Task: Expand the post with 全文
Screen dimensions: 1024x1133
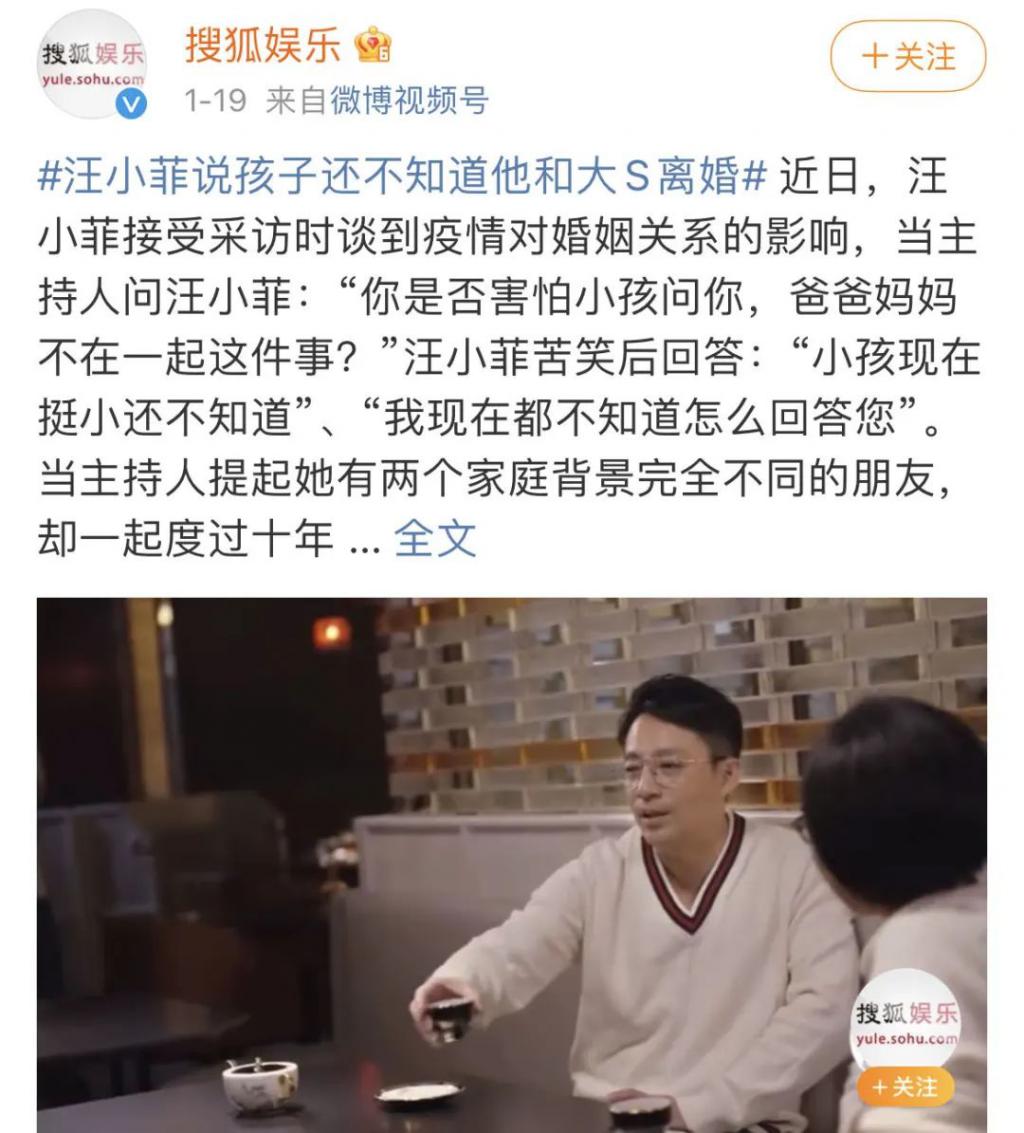Action: pos(434,539)
